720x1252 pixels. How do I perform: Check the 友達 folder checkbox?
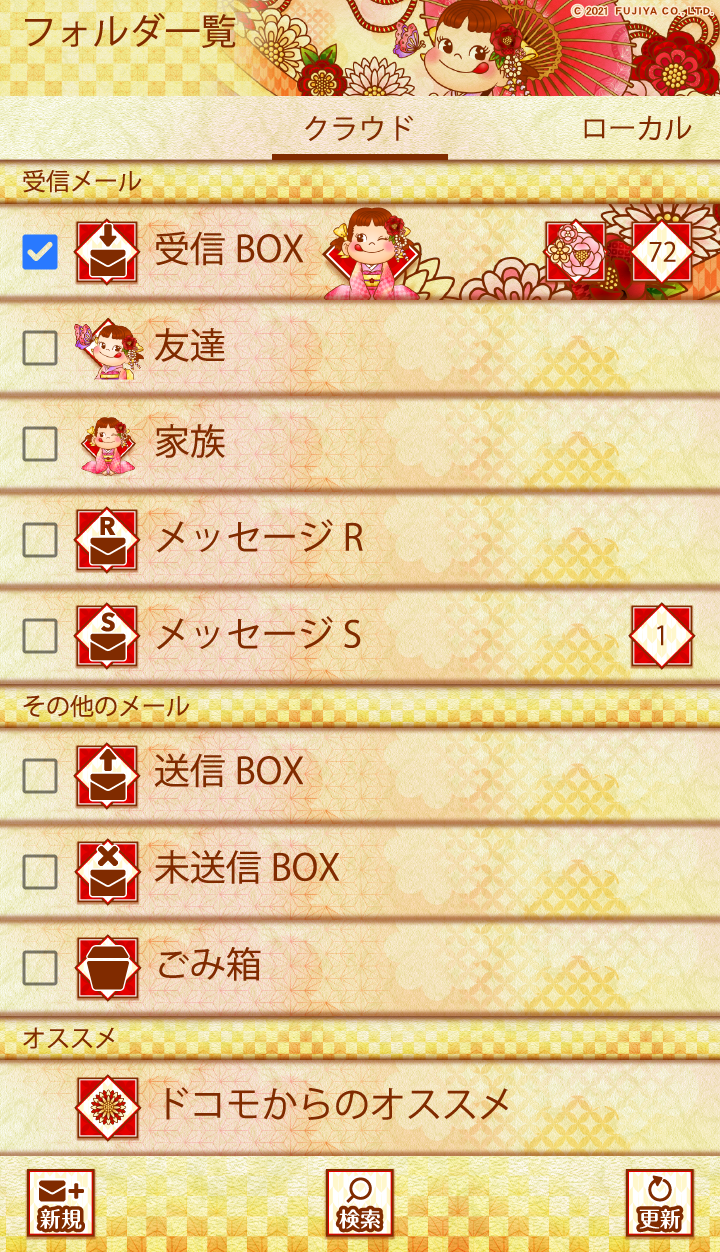(40, 348)
